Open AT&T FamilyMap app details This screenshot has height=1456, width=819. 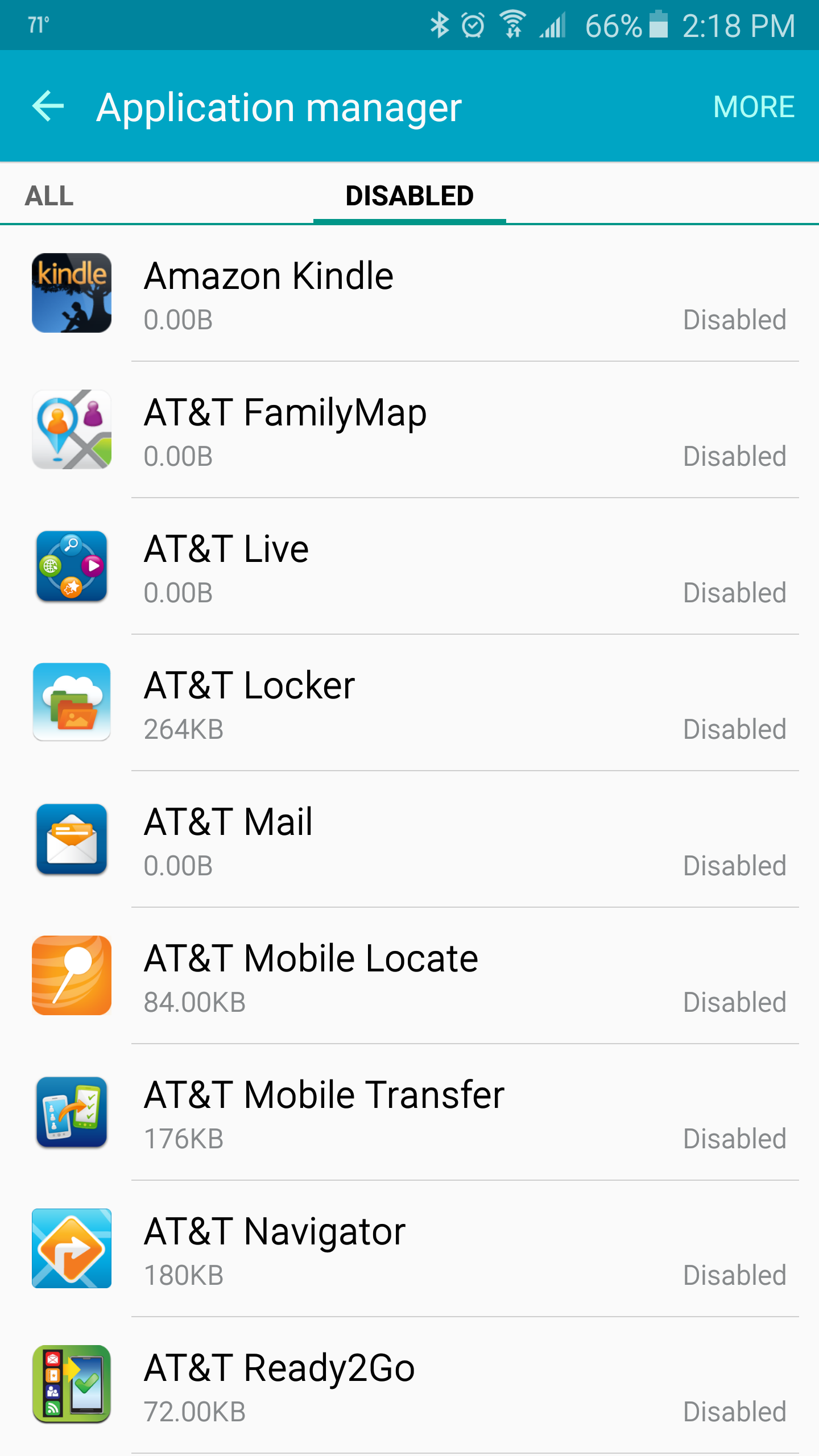(x=409, y=430)
